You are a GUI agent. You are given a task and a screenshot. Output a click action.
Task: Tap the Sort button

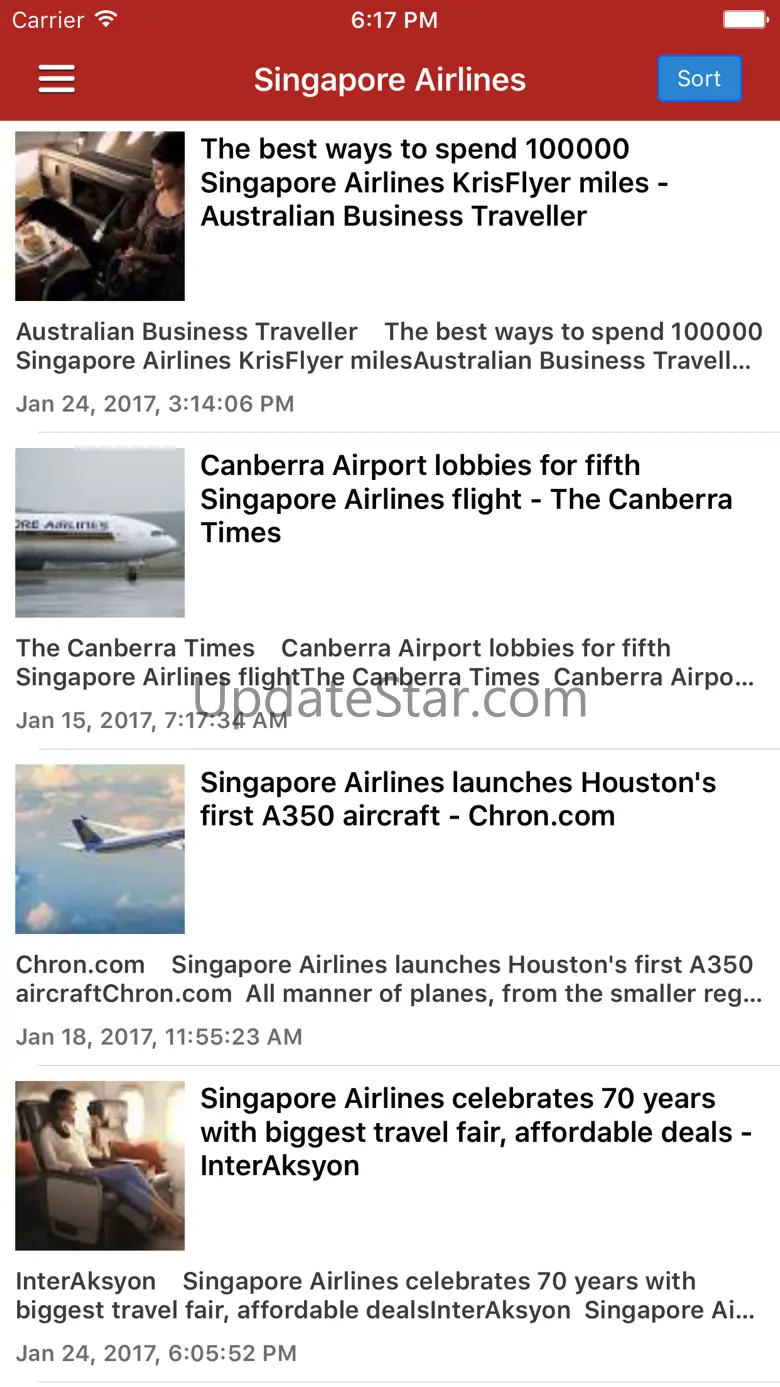click(x=699, y=79)
